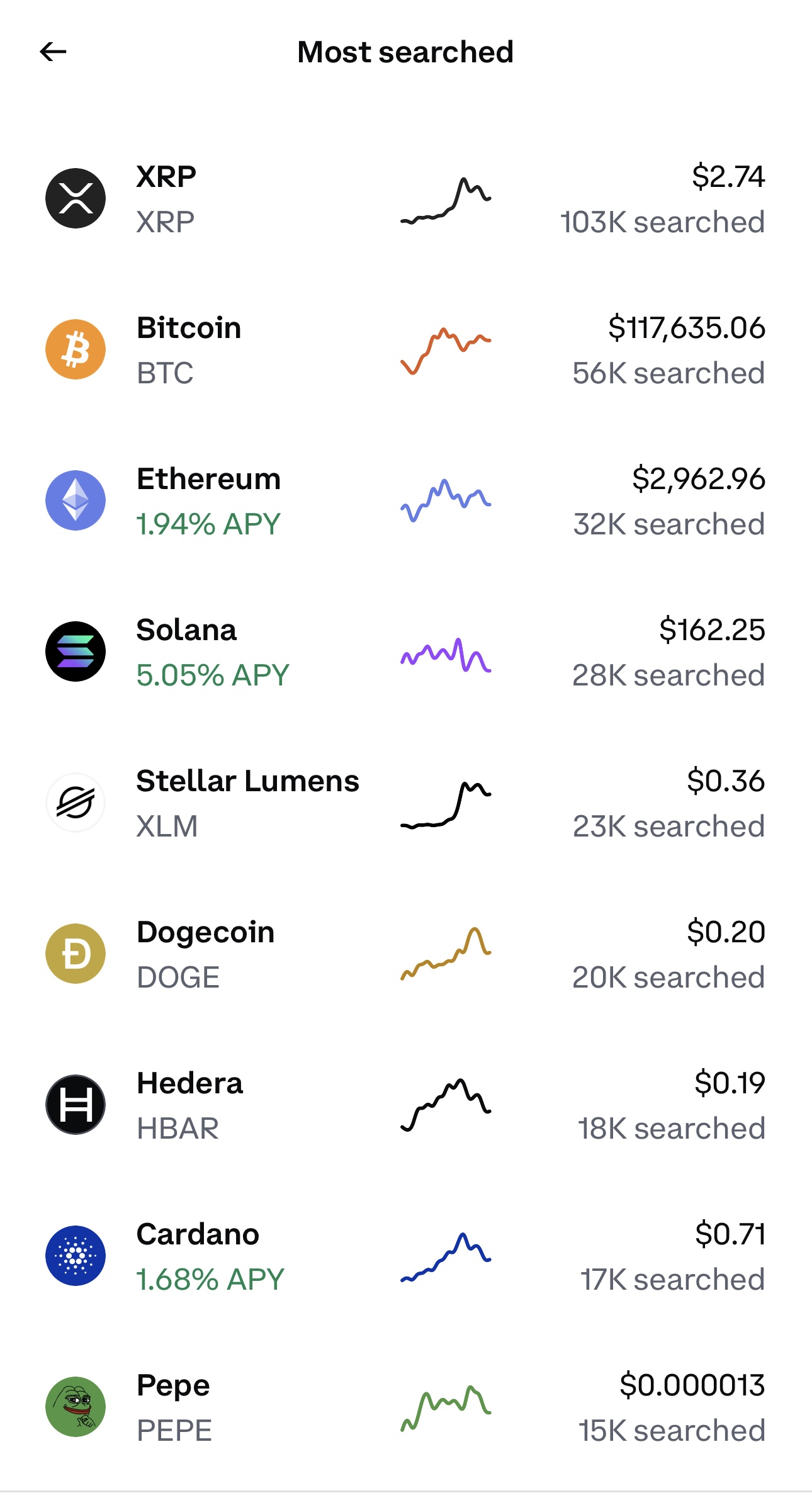Open Hedera HBAR details
Viewport: 812px width, 1505px height.
pos(406,1105)
